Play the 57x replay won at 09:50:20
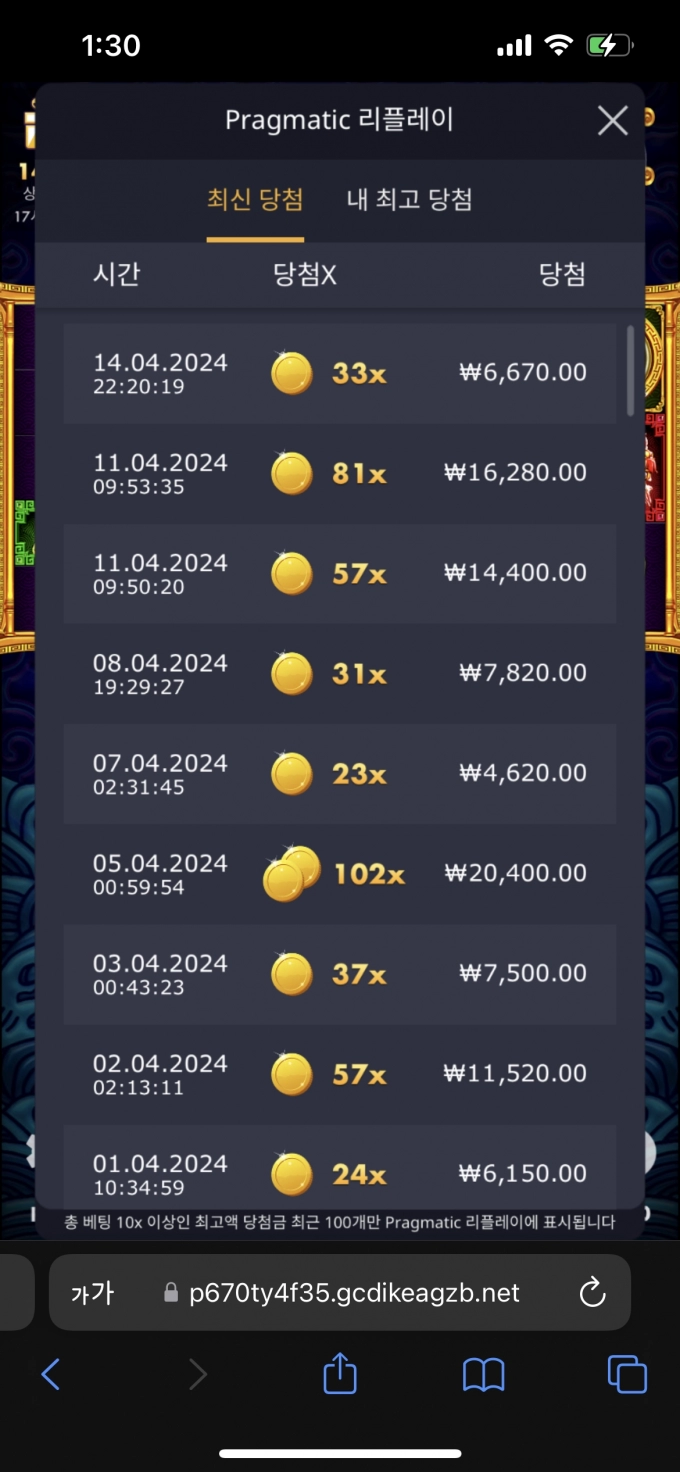The height and width of the screenshot is (1472, 680). (340, 573)
